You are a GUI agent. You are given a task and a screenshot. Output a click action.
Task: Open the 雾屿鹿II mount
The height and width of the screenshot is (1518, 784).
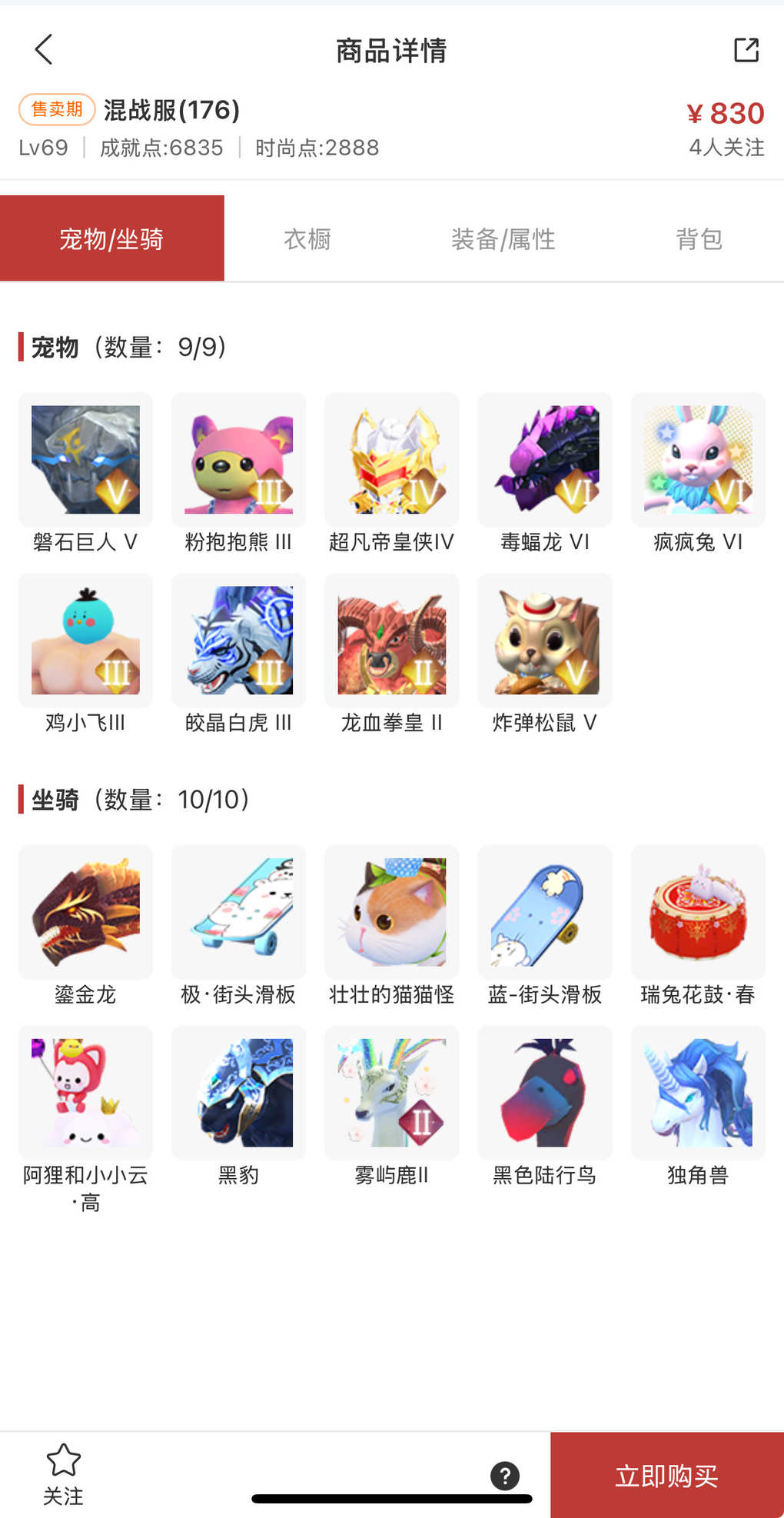(392, 1093)
